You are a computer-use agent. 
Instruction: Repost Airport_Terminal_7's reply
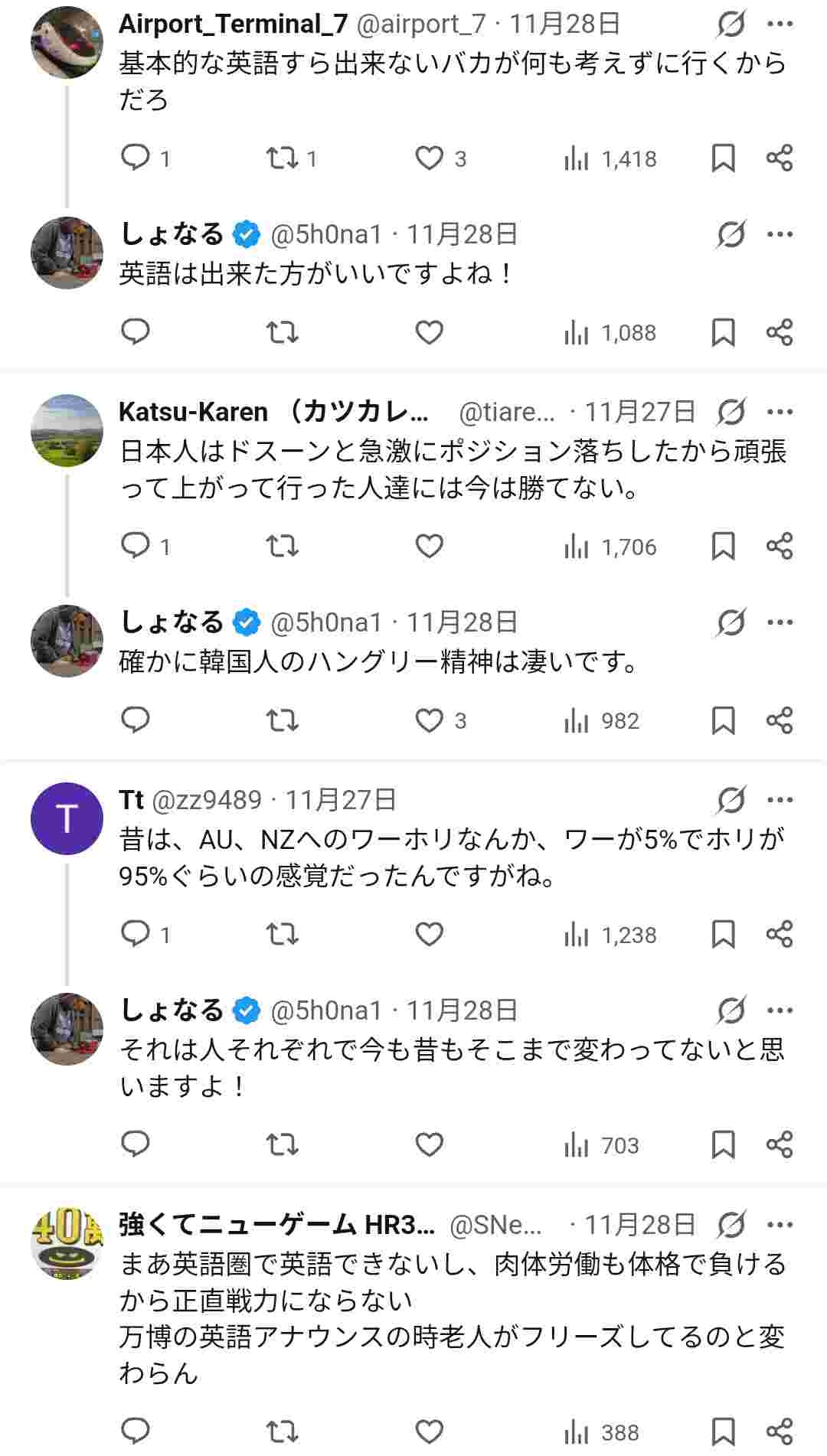pos(282,158)
